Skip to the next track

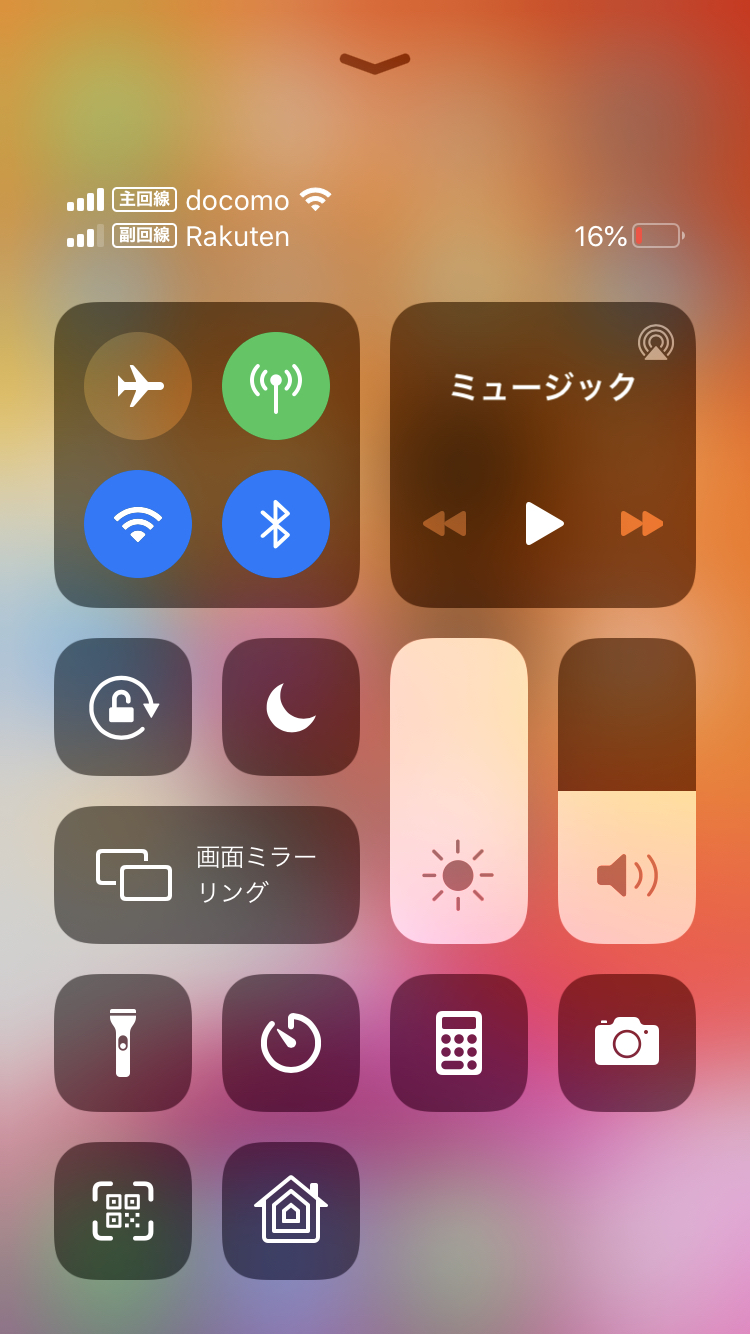(641, 523)
